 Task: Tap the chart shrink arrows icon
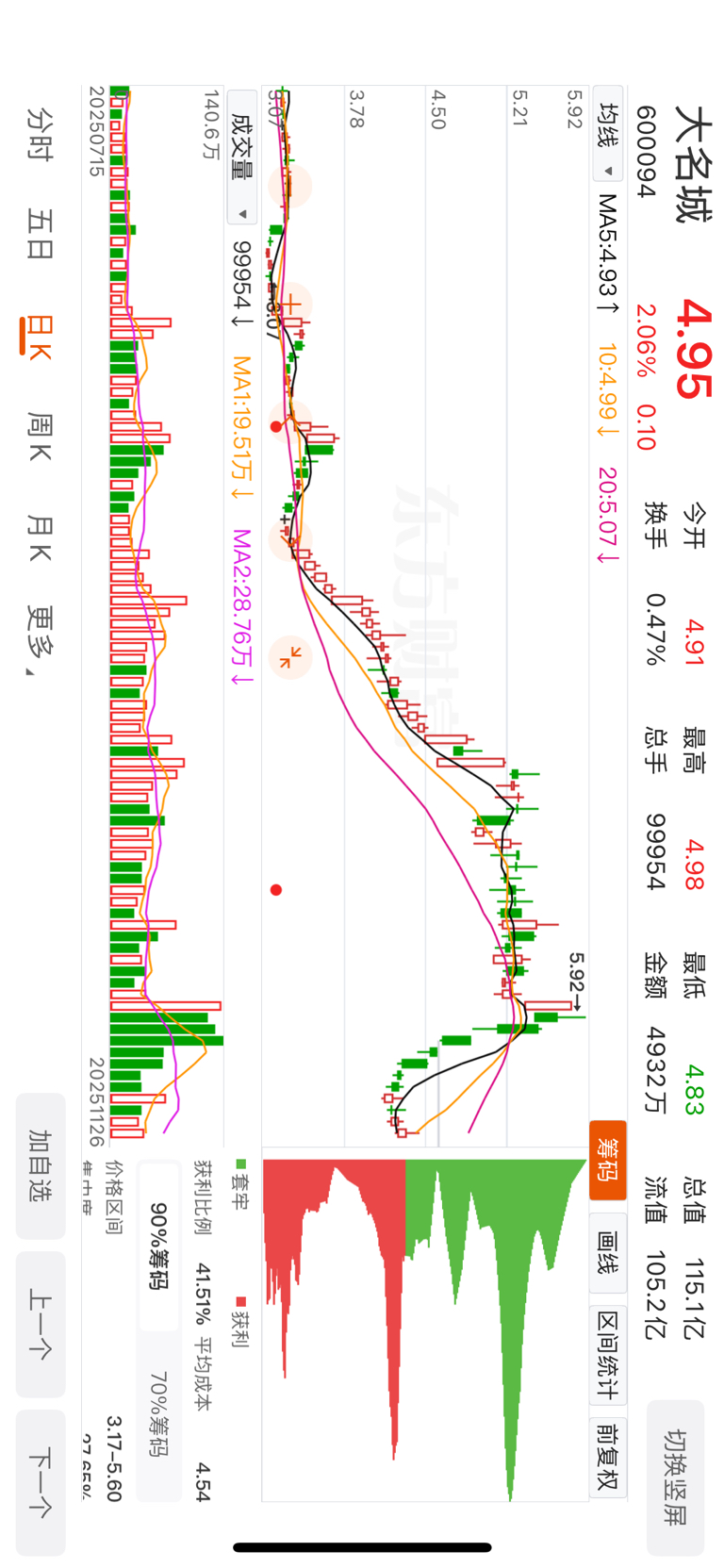(290, 657)
